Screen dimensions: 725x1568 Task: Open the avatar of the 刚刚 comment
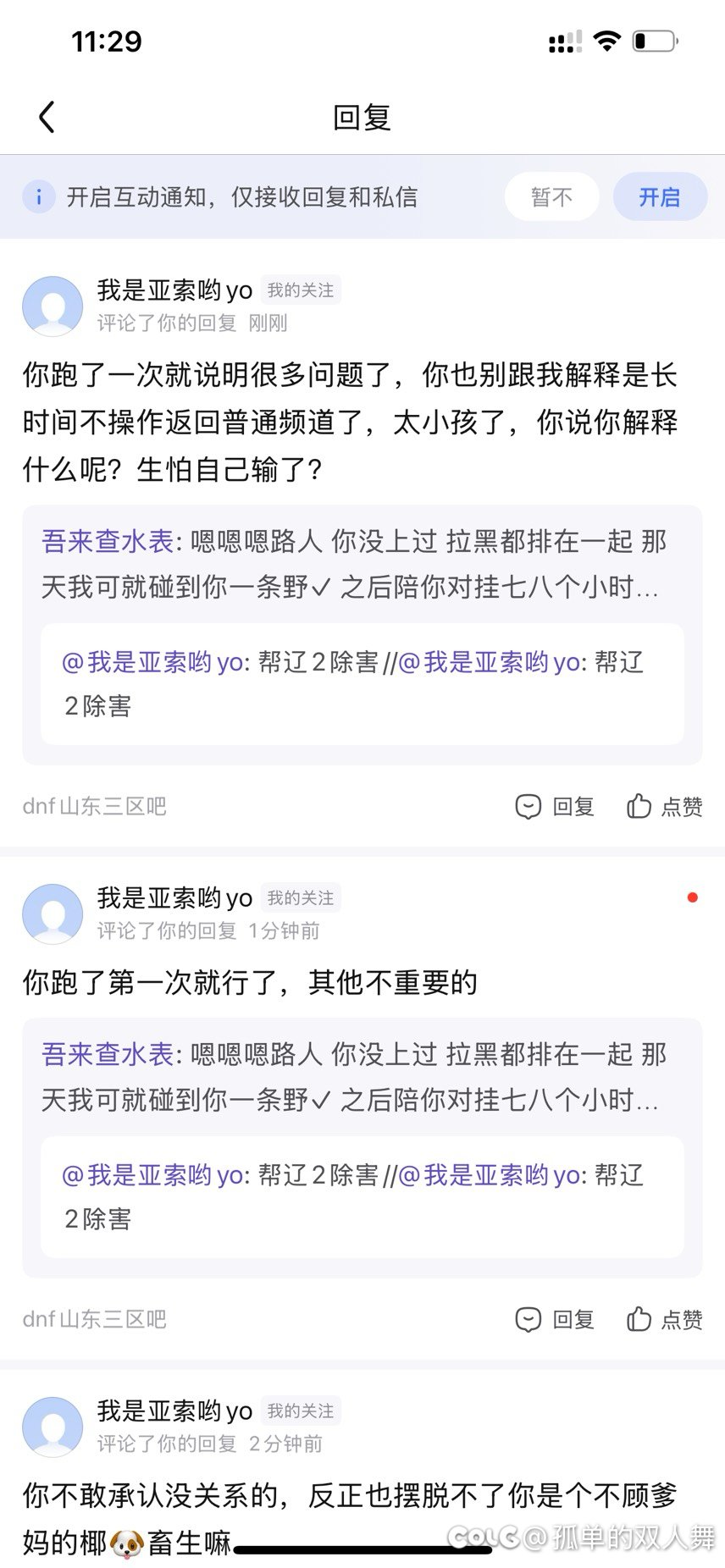53,306
